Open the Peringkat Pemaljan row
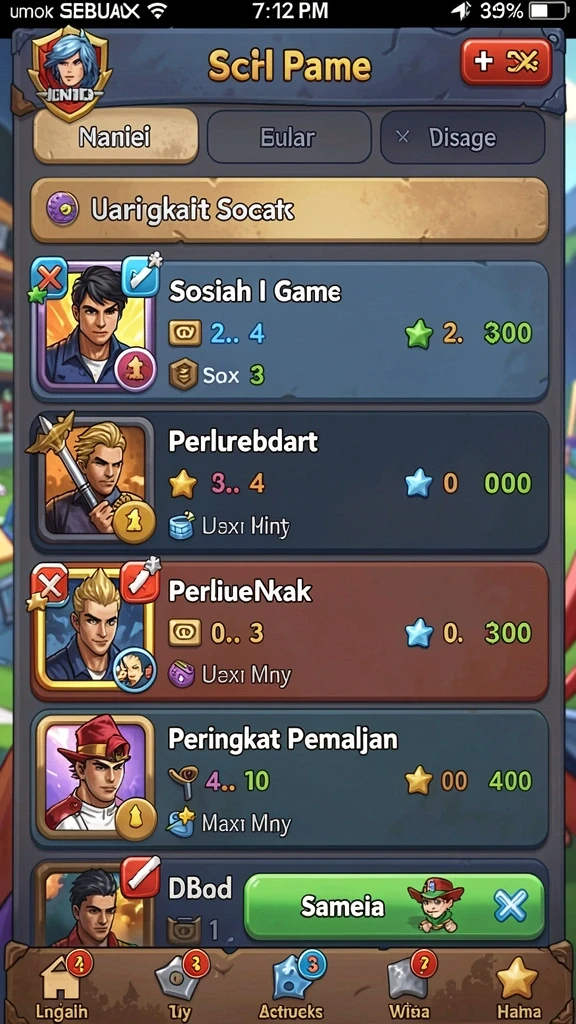Viewport: 576px width, 1024px height. pos(289,779)
